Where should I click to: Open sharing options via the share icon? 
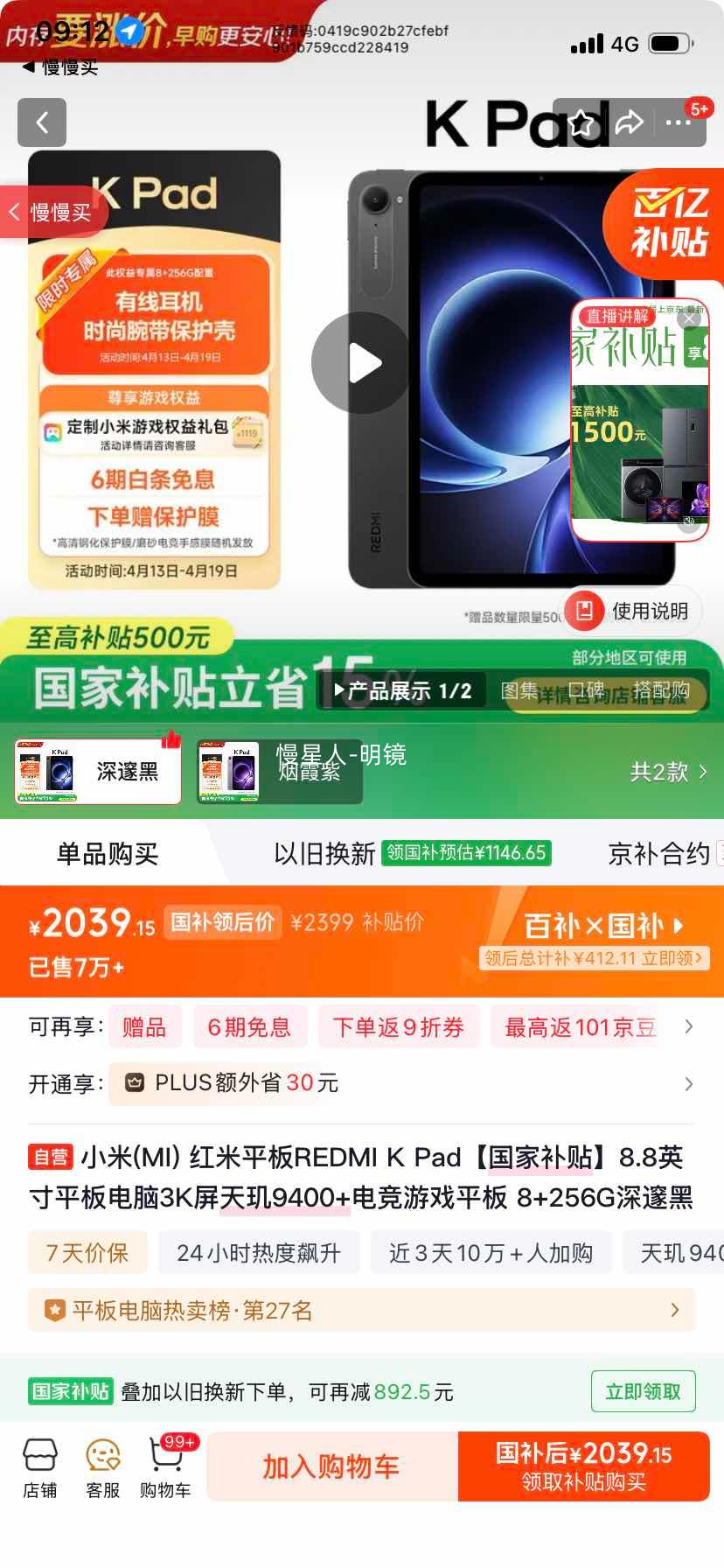[628, 122]
